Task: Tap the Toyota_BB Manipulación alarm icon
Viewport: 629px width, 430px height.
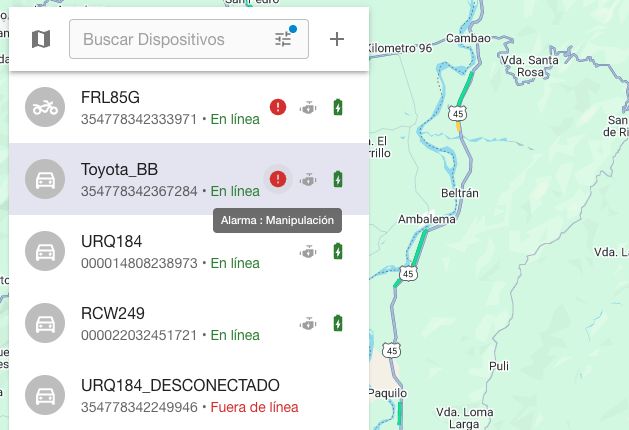Action: point(278,179)
